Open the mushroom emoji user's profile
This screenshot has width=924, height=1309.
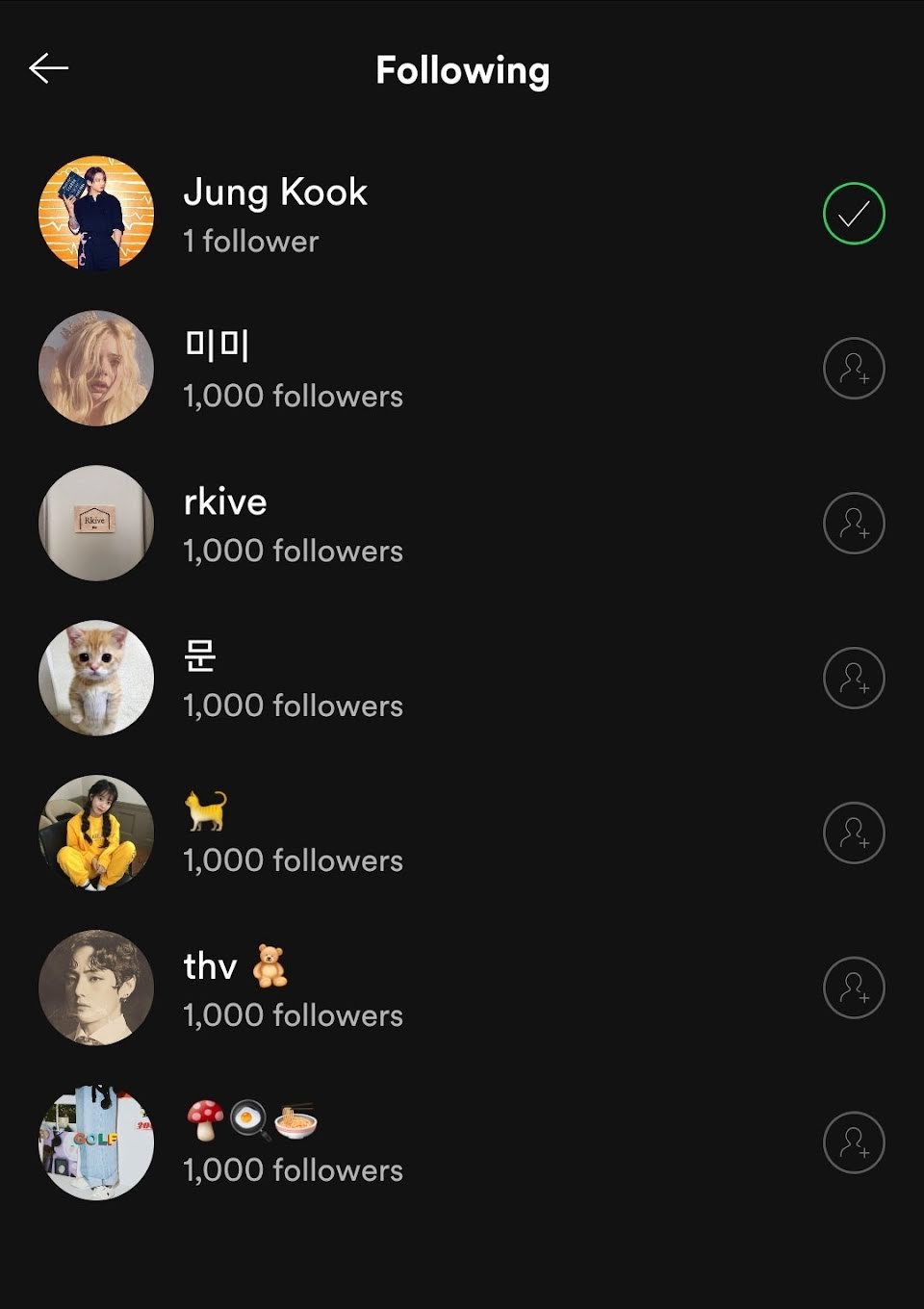pyautogui.click(x=293, y=1142)
